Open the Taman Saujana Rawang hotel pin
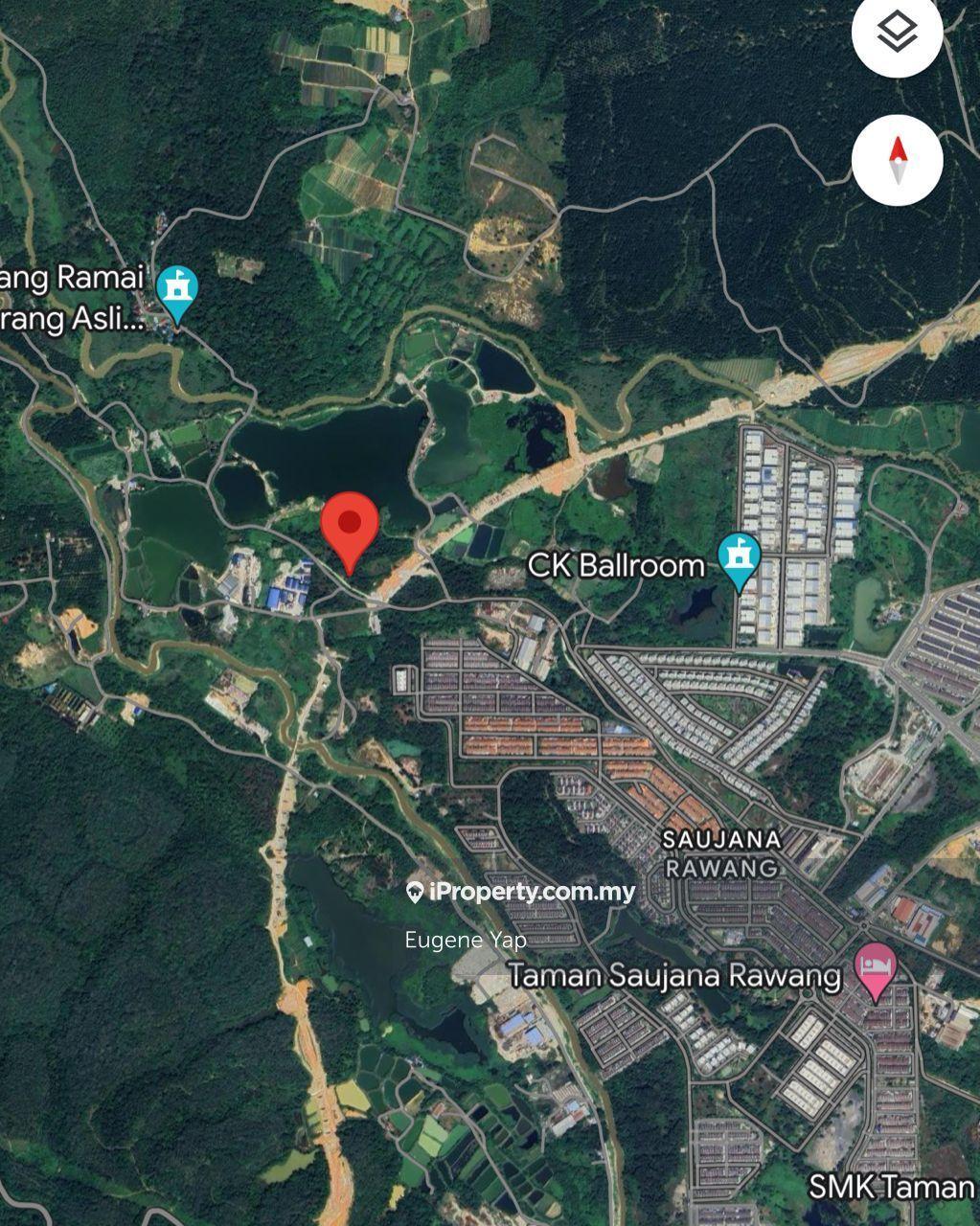This screenshot has height=1226, width=980. click(x=875, y=971)
